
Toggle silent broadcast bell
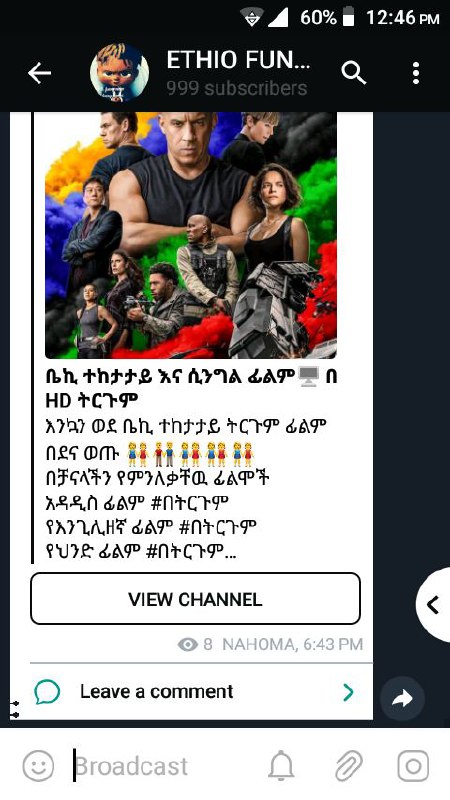[x=281, y=766]
